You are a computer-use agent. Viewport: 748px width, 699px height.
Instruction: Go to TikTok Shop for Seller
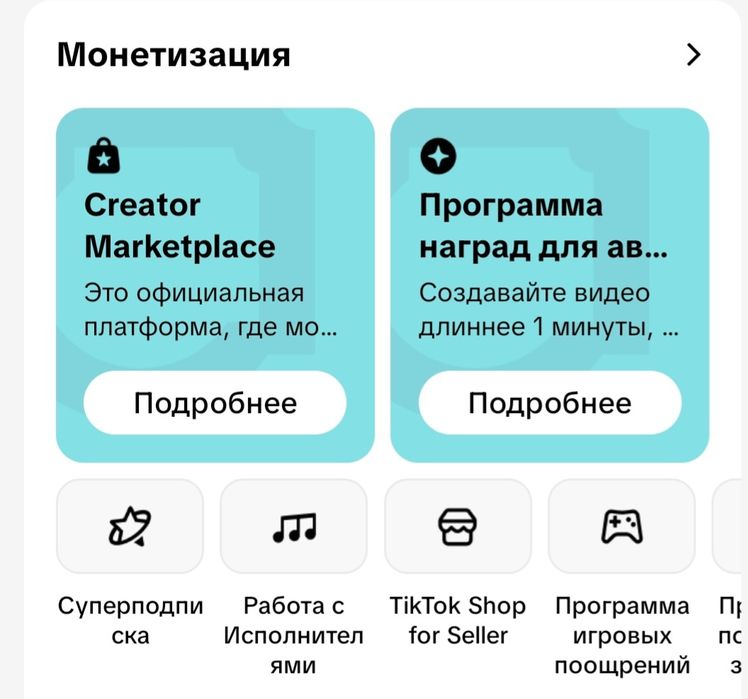458,527
